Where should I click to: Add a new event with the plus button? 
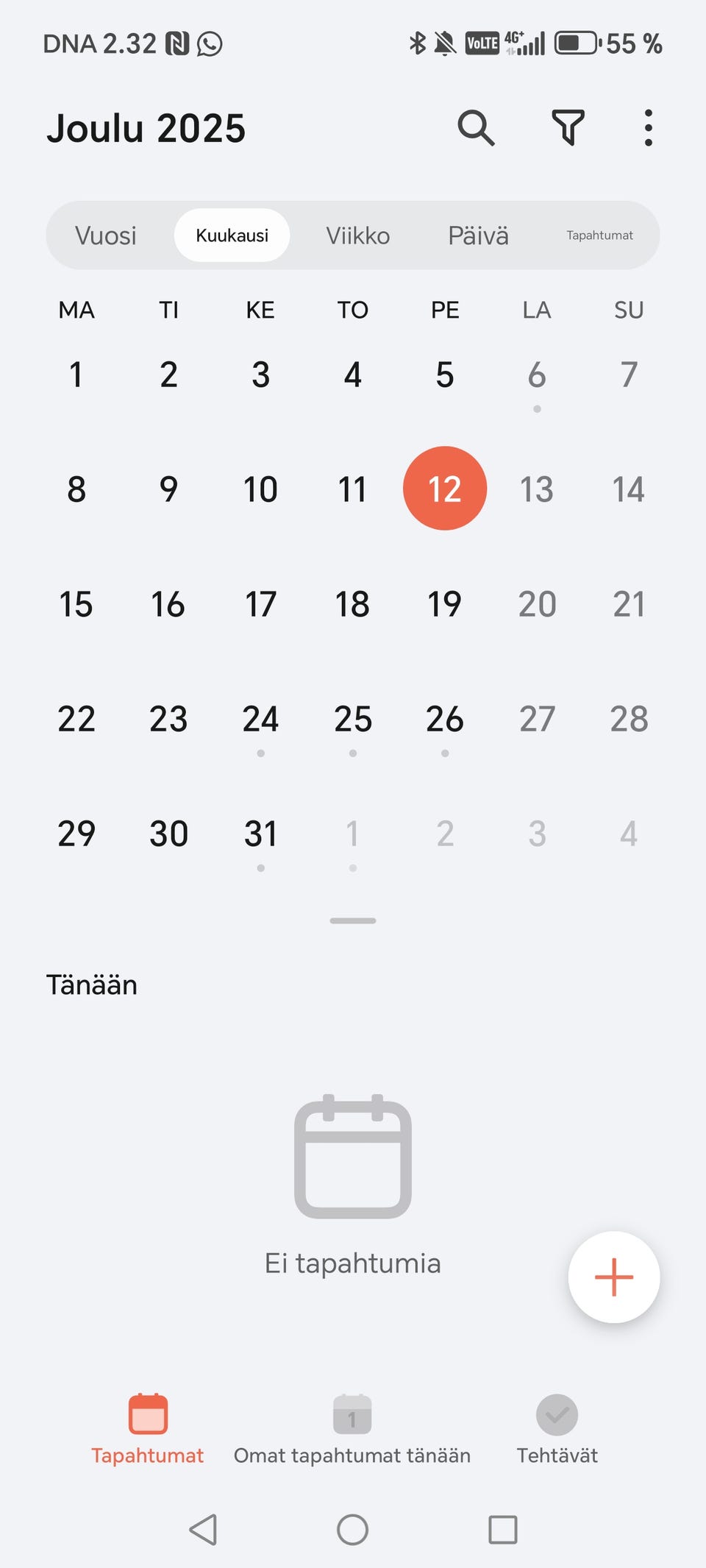(x=613, y=1277)
